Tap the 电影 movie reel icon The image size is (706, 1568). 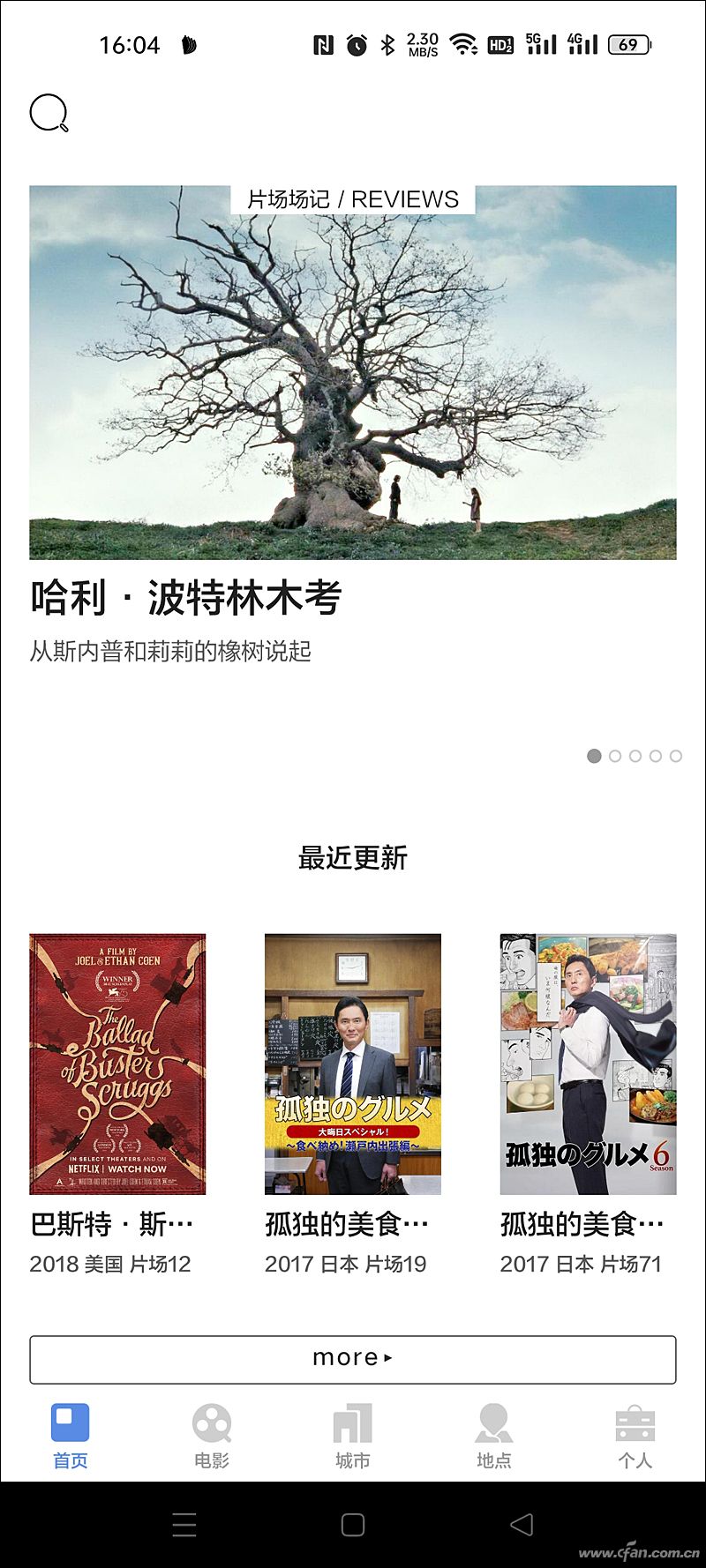(x=210, y=1422)
